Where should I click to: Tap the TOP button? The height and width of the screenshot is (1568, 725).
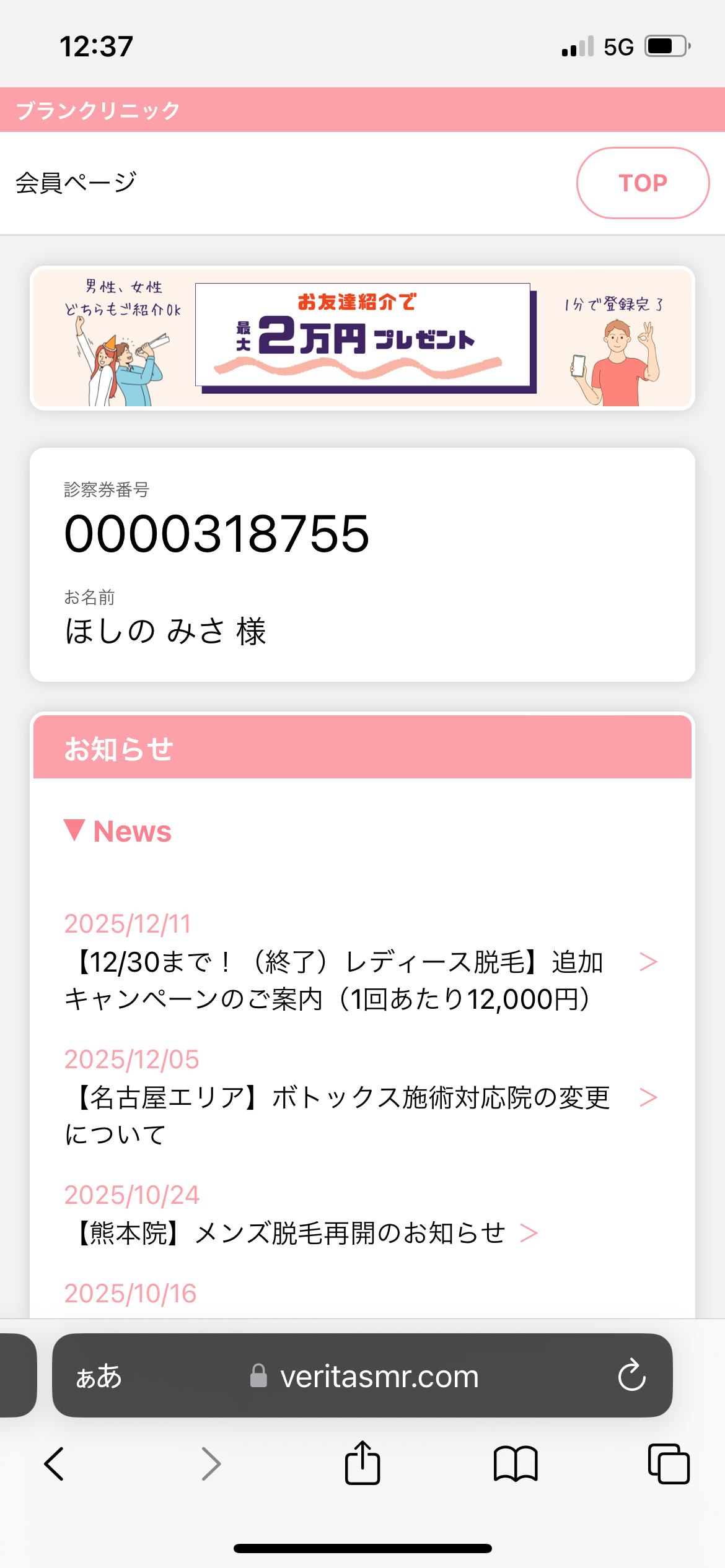643,183
